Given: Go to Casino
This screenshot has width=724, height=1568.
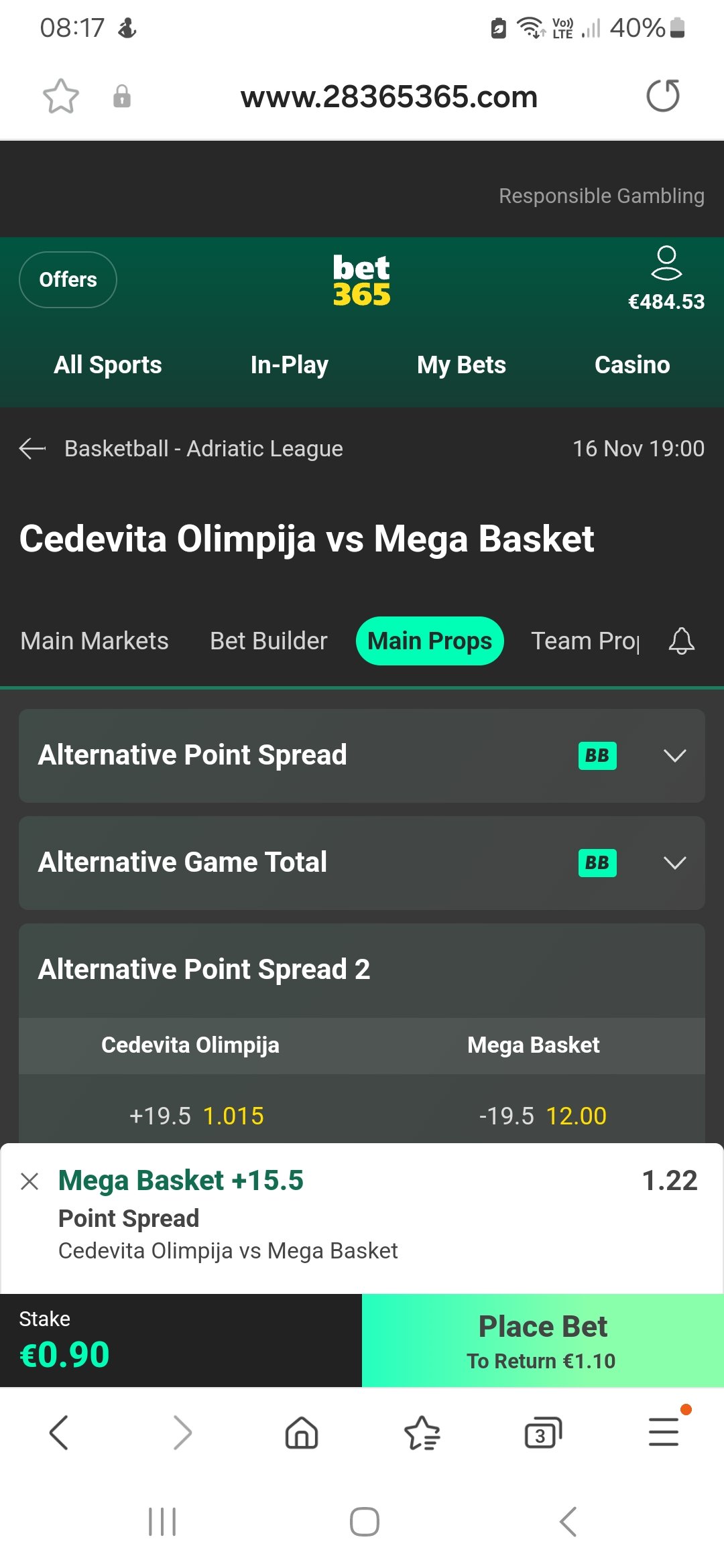Looking at the screenshot, I should (632, 365).
